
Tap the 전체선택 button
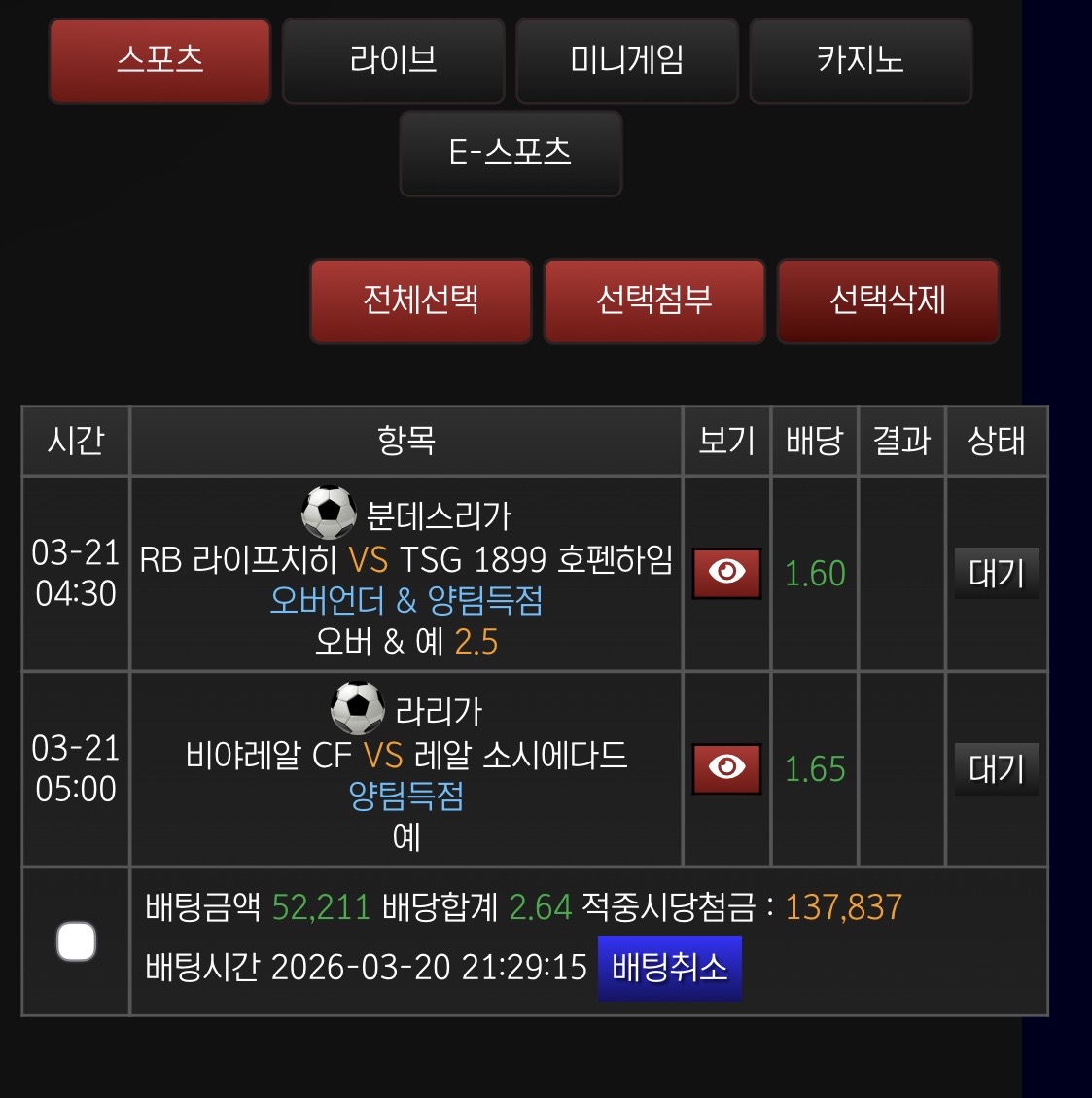[x=420, y=301]
